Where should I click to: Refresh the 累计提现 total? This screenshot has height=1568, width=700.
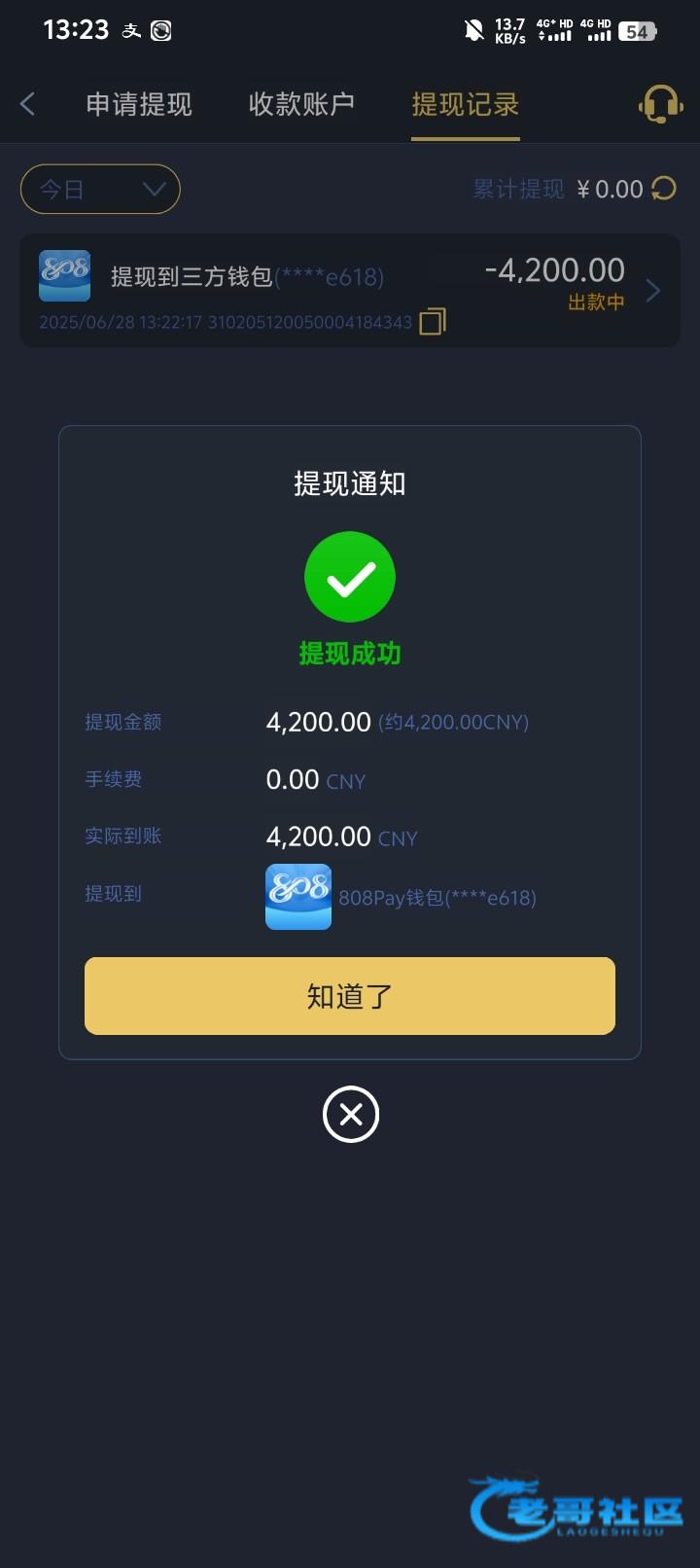tap(664, 188)
